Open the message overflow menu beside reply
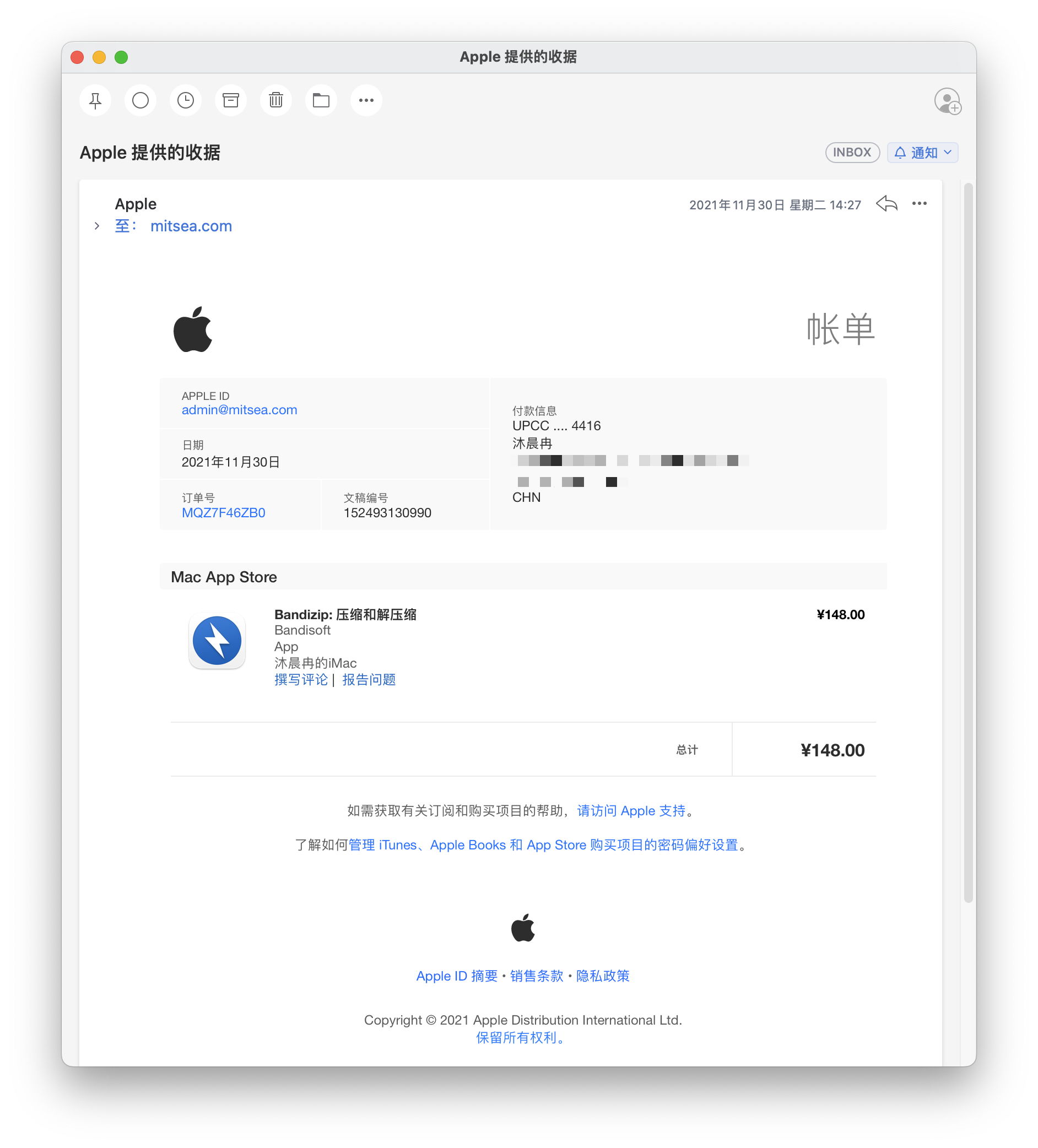Screen dimensions: 1038x1148 (919, 203)
